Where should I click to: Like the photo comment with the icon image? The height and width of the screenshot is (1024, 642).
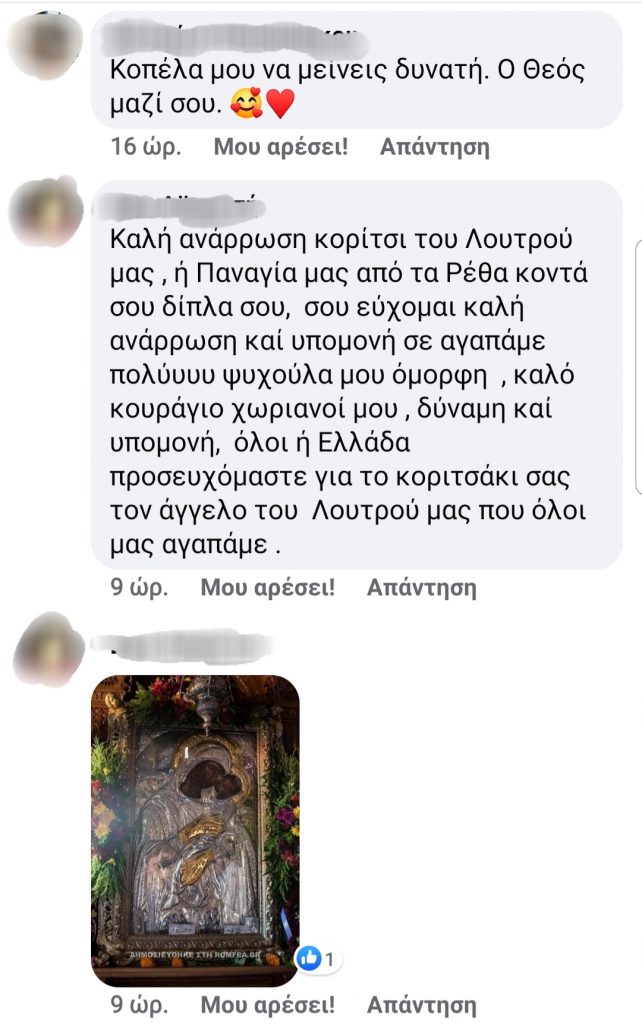pyautogui.click(x=267, y=1004)
